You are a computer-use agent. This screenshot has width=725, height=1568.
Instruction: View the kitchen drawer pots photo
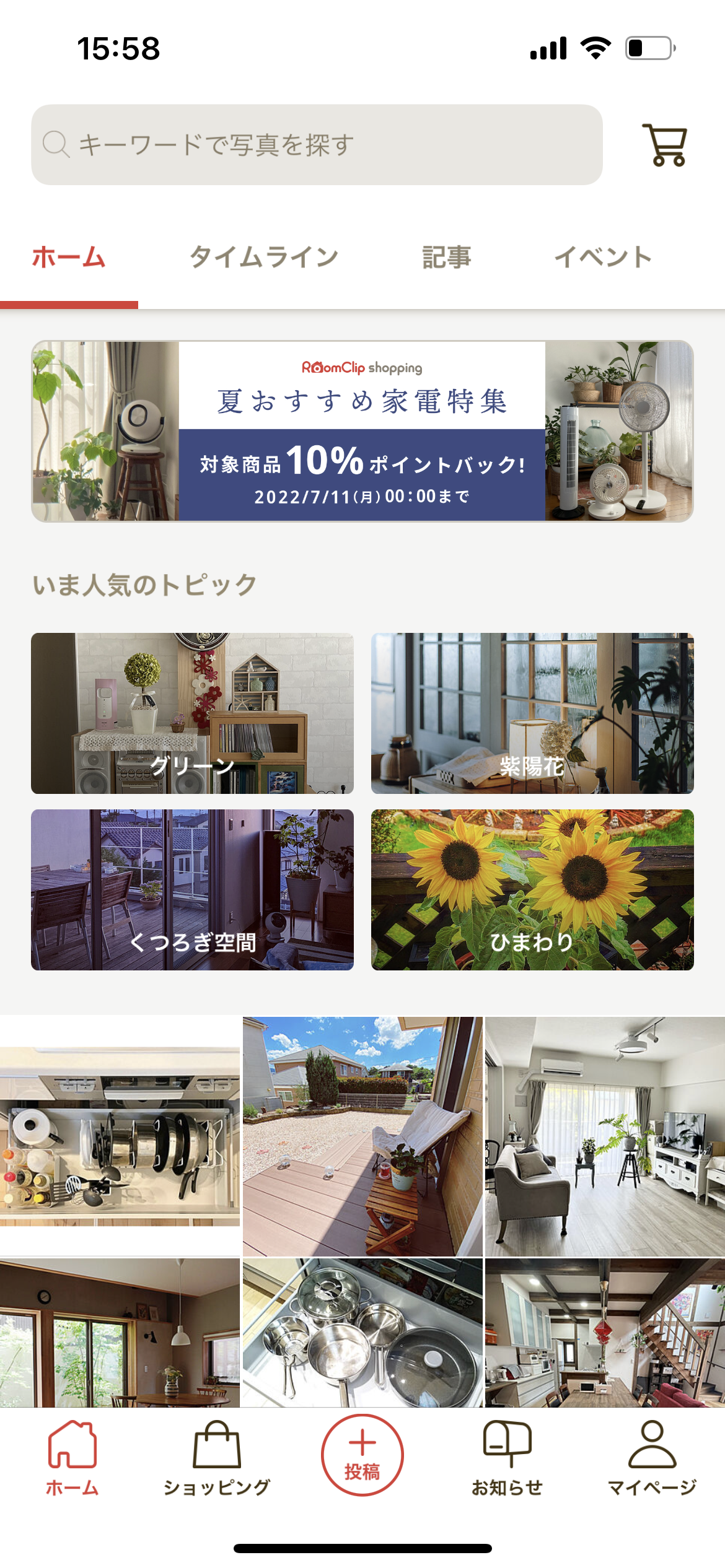click(120, 1136)
